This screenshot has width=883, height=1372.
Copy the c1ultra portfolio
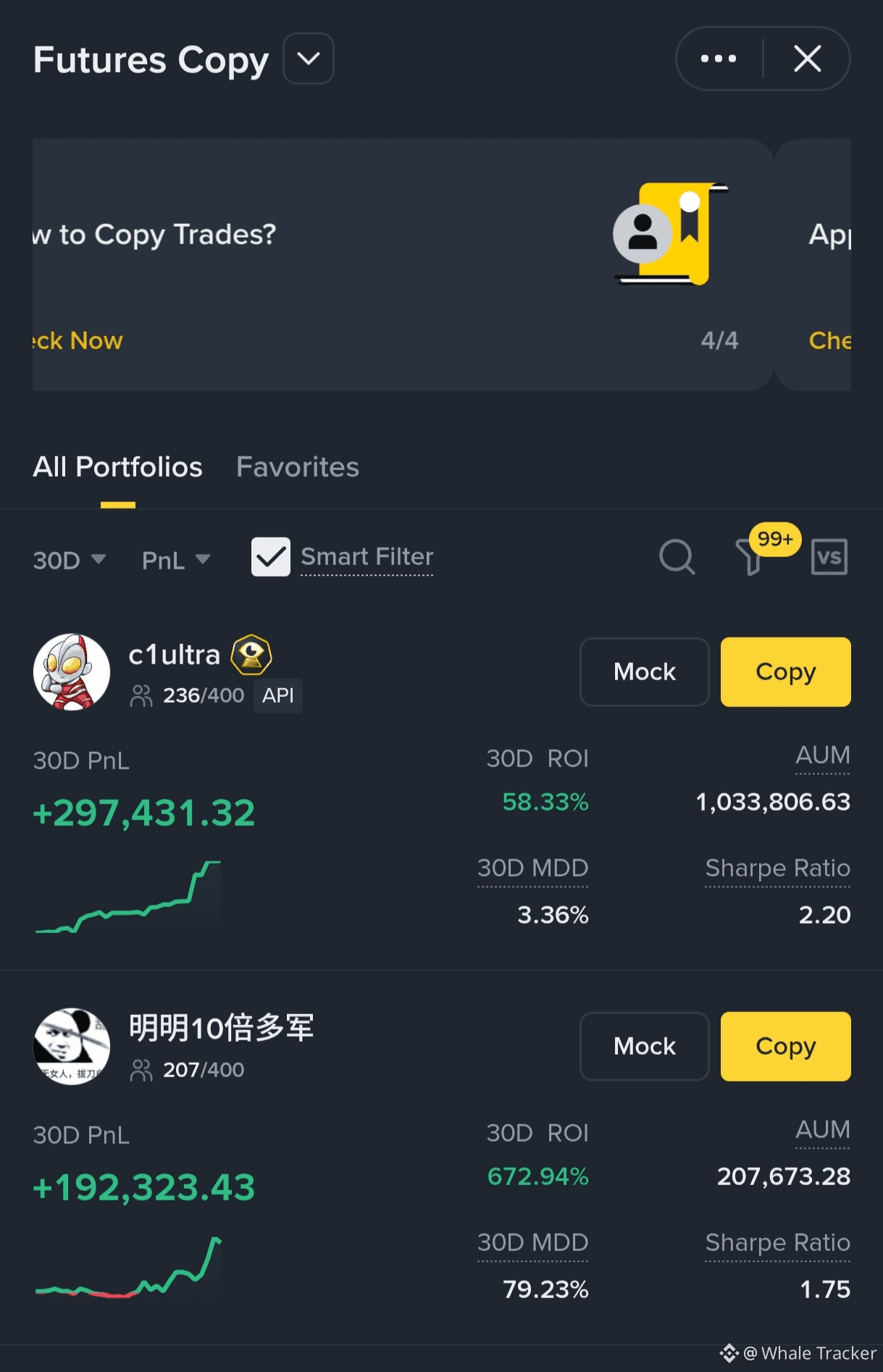[785, 672]
